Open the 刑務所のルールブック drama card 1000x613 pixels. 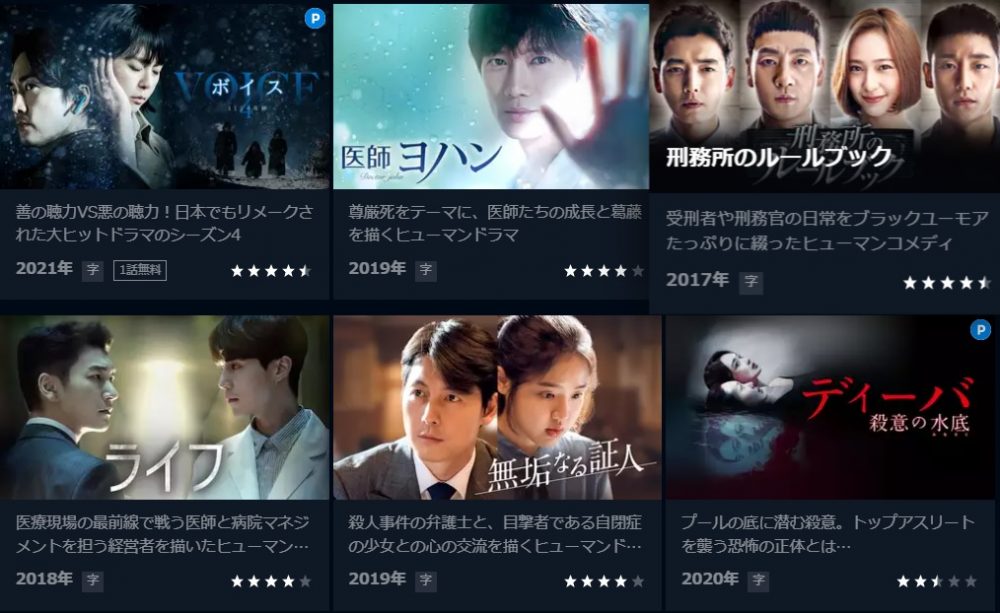point(824,97)
